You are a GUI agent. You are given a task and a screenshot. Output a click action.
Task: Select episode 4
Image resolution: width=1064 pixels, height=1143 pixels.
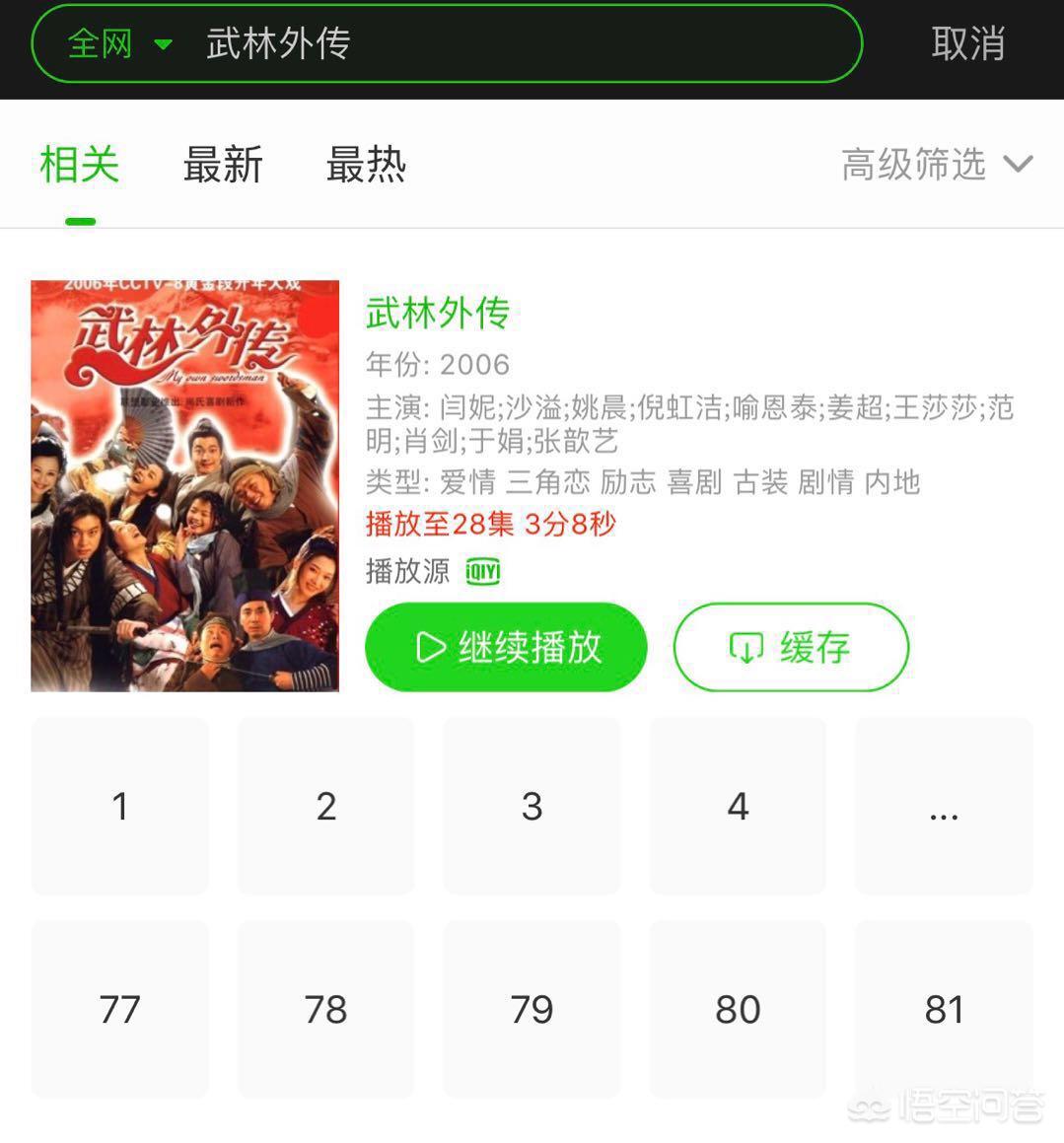point(738,806)
